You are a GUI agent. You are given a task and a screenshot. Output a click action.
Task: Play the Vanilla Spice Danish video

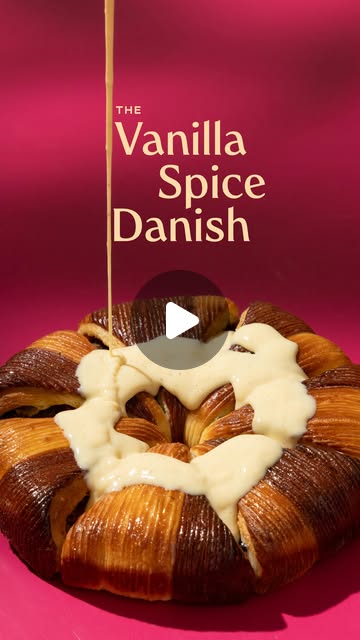click(x=181, y=320)
